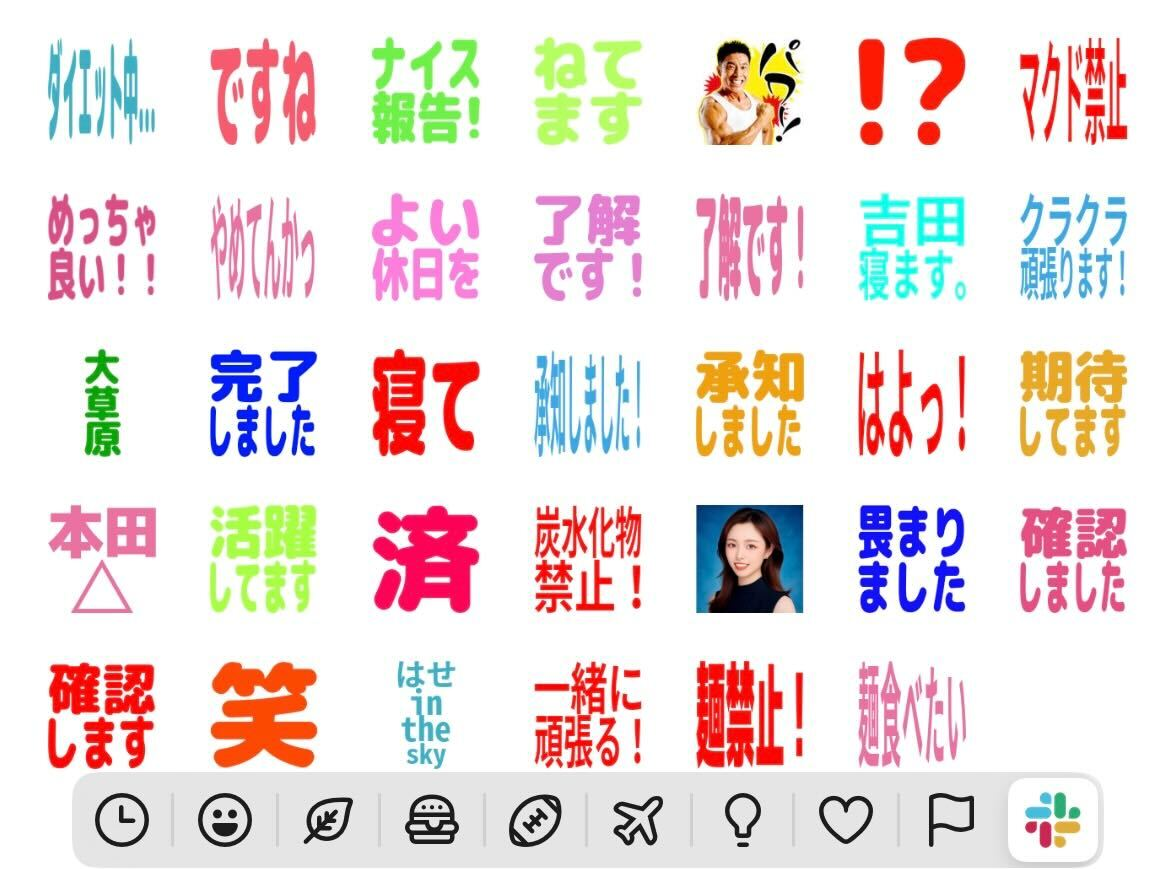Image resolution: width=1170 pixels, height=869 pixels.
Task: Go to the travel airplane category
Action: pos(639,822)
